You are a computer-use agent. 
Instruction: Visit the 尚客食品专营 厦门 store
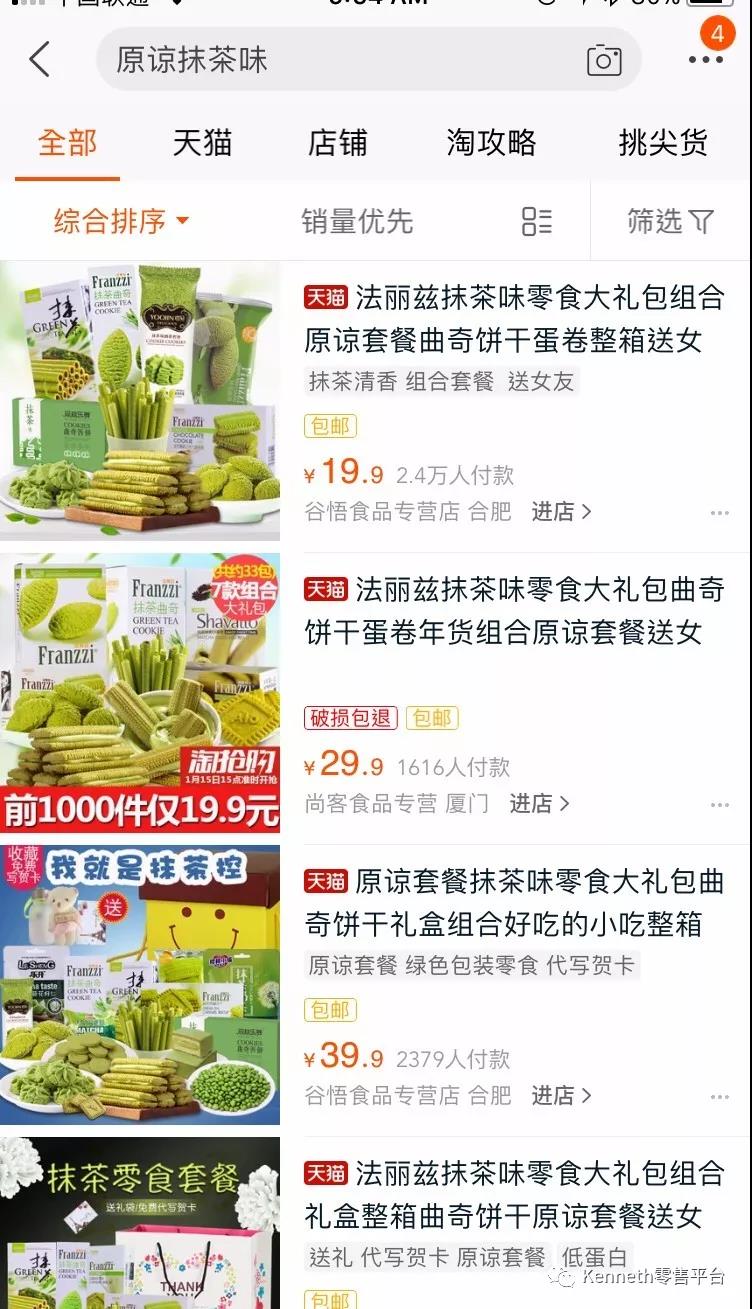pyautogui.click(x=539, y=804)
